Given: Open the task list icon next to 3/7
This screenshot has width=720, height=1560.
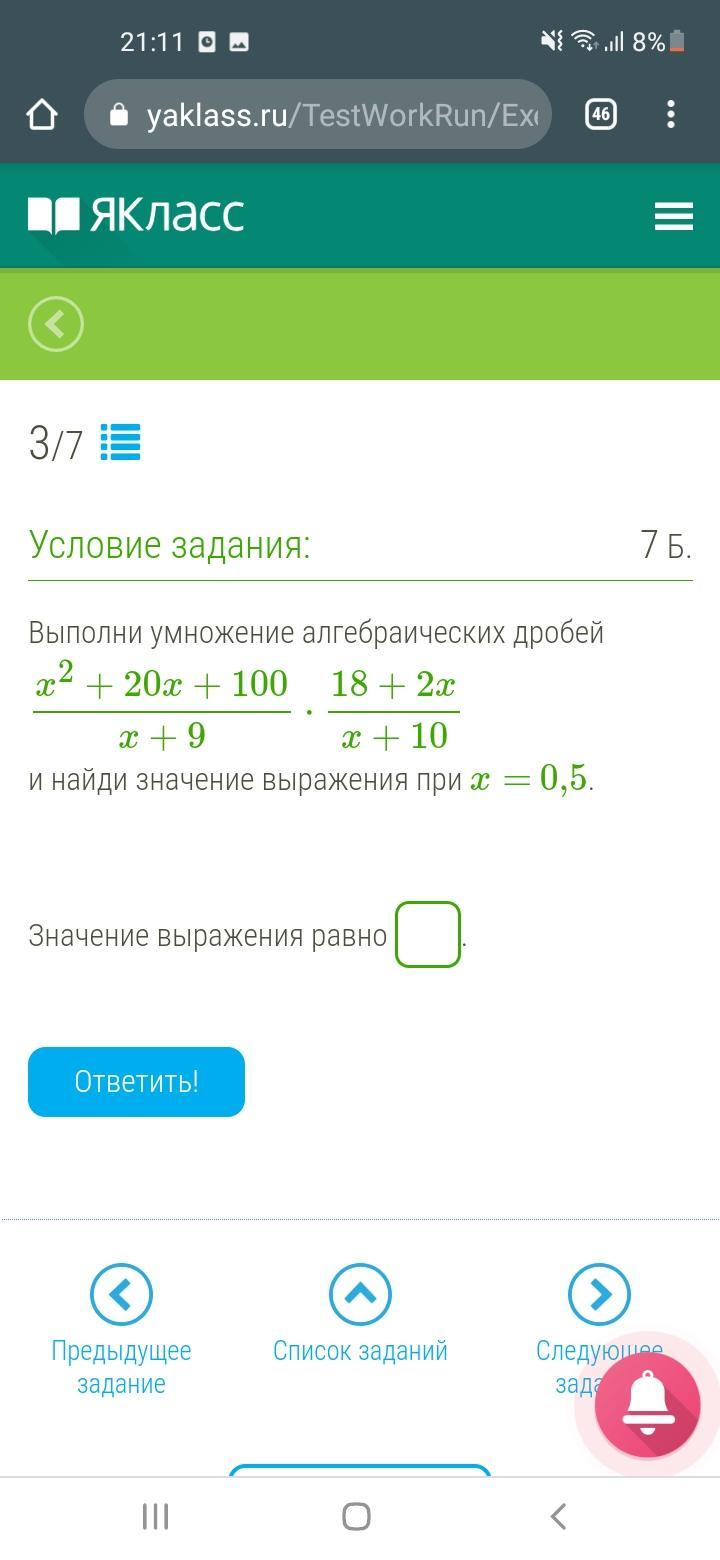Looking at the screenshot, I should point(121,442).
